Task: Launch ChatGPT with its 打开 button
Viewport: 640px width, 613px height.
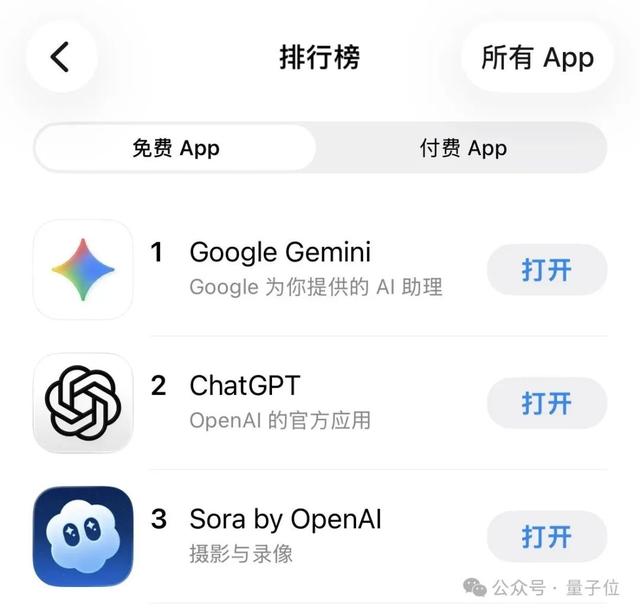Action: [547, 403]
